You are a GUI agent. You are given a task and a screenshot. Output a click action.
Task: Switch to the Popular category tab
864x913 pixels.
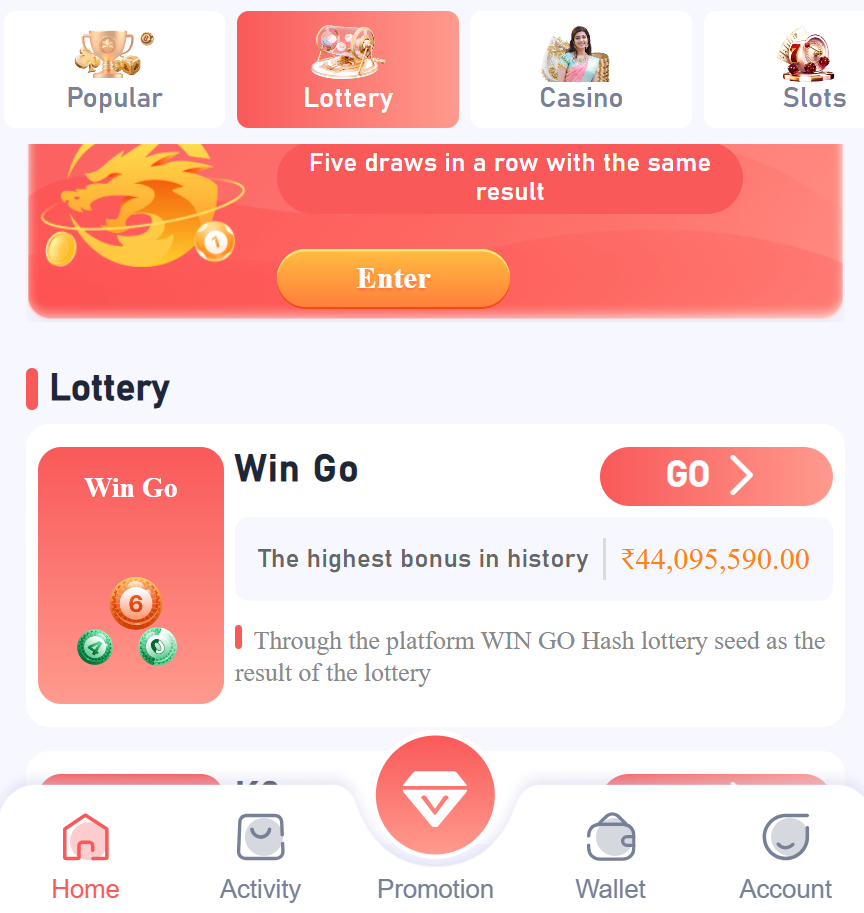[x=114, y=70]
